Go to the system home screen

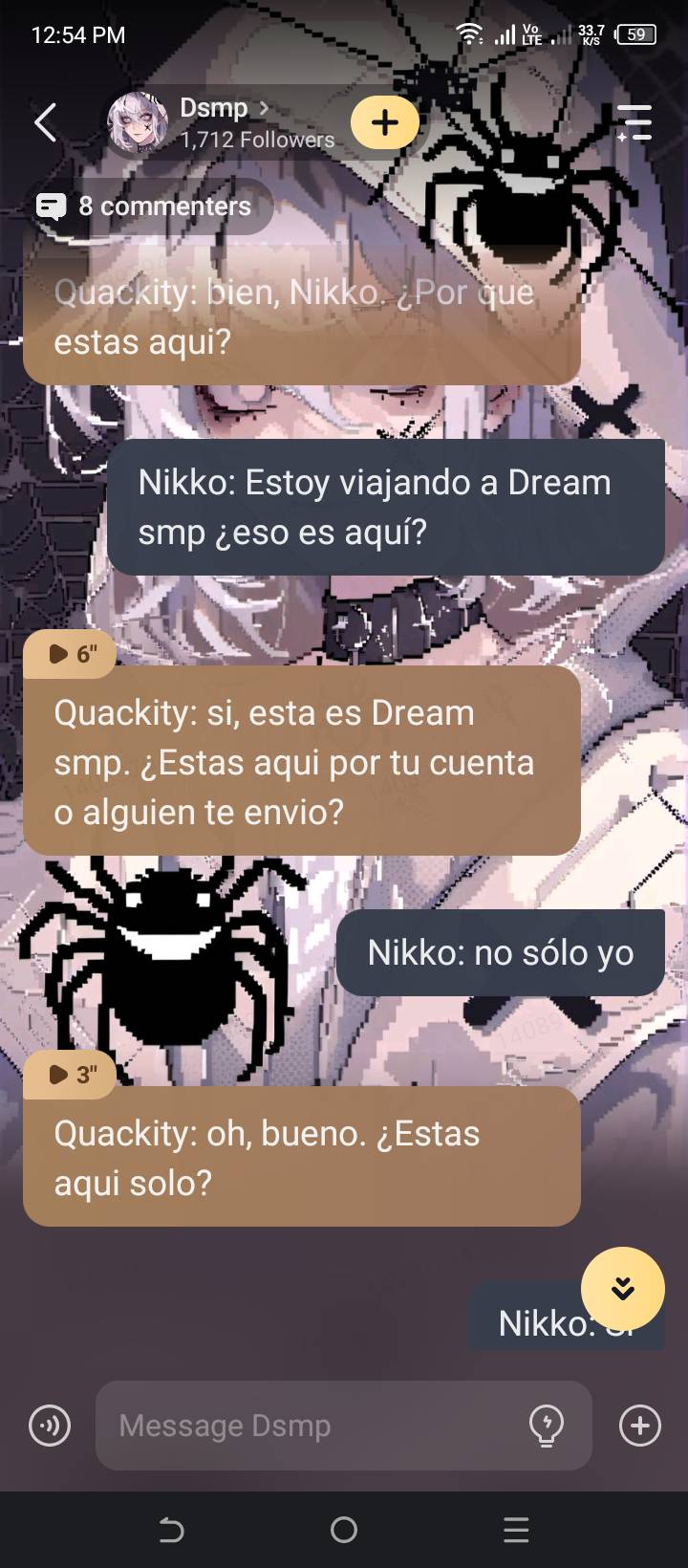[344, 1530]
